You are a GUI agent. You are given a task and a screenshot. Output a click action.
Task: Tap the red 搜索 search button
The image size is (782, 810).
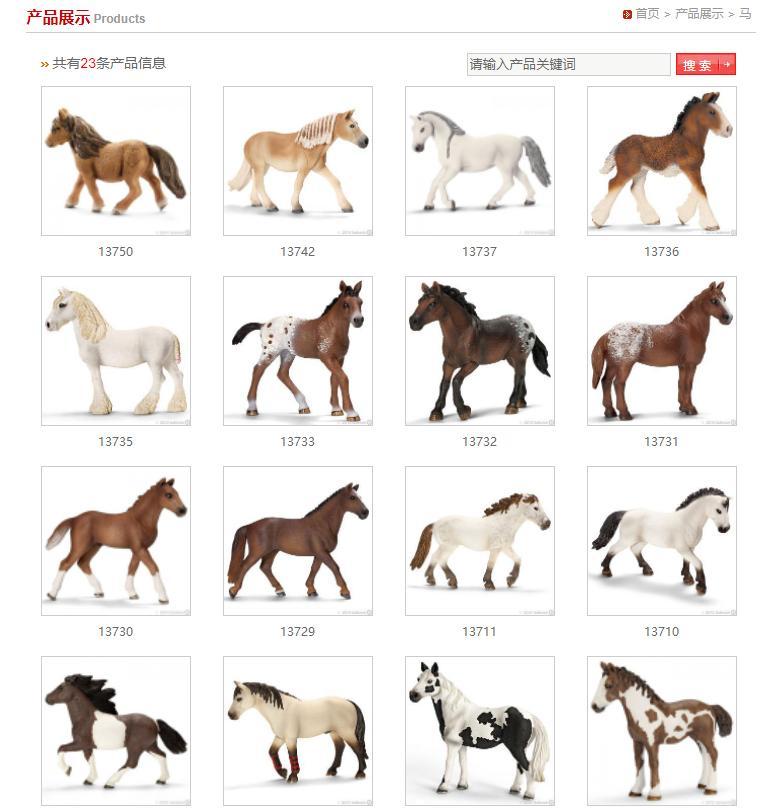[705, 64]
